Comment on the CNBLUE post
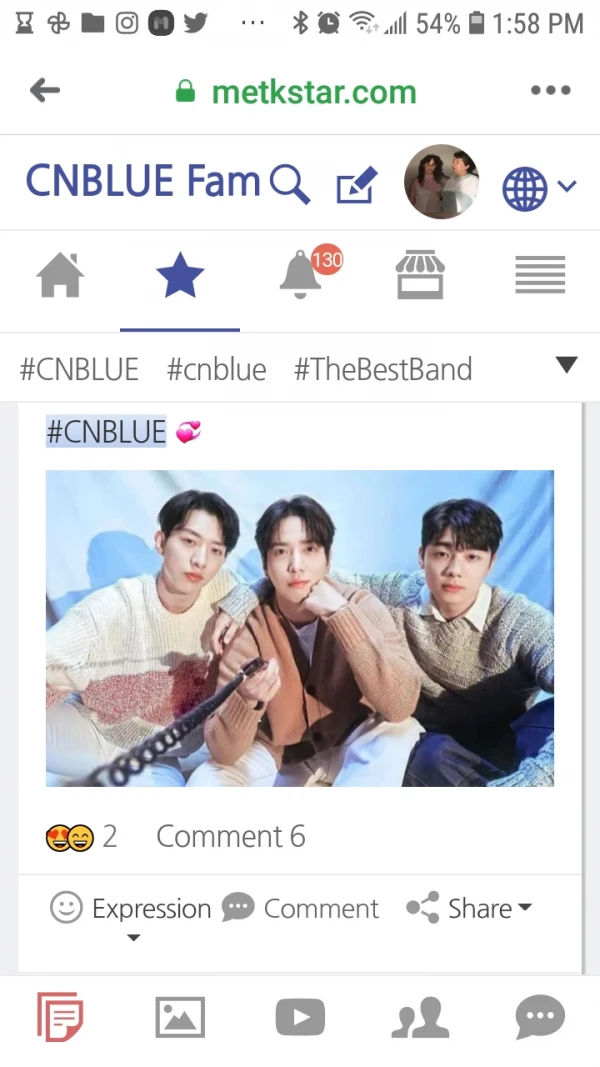 tap(301, 909)
